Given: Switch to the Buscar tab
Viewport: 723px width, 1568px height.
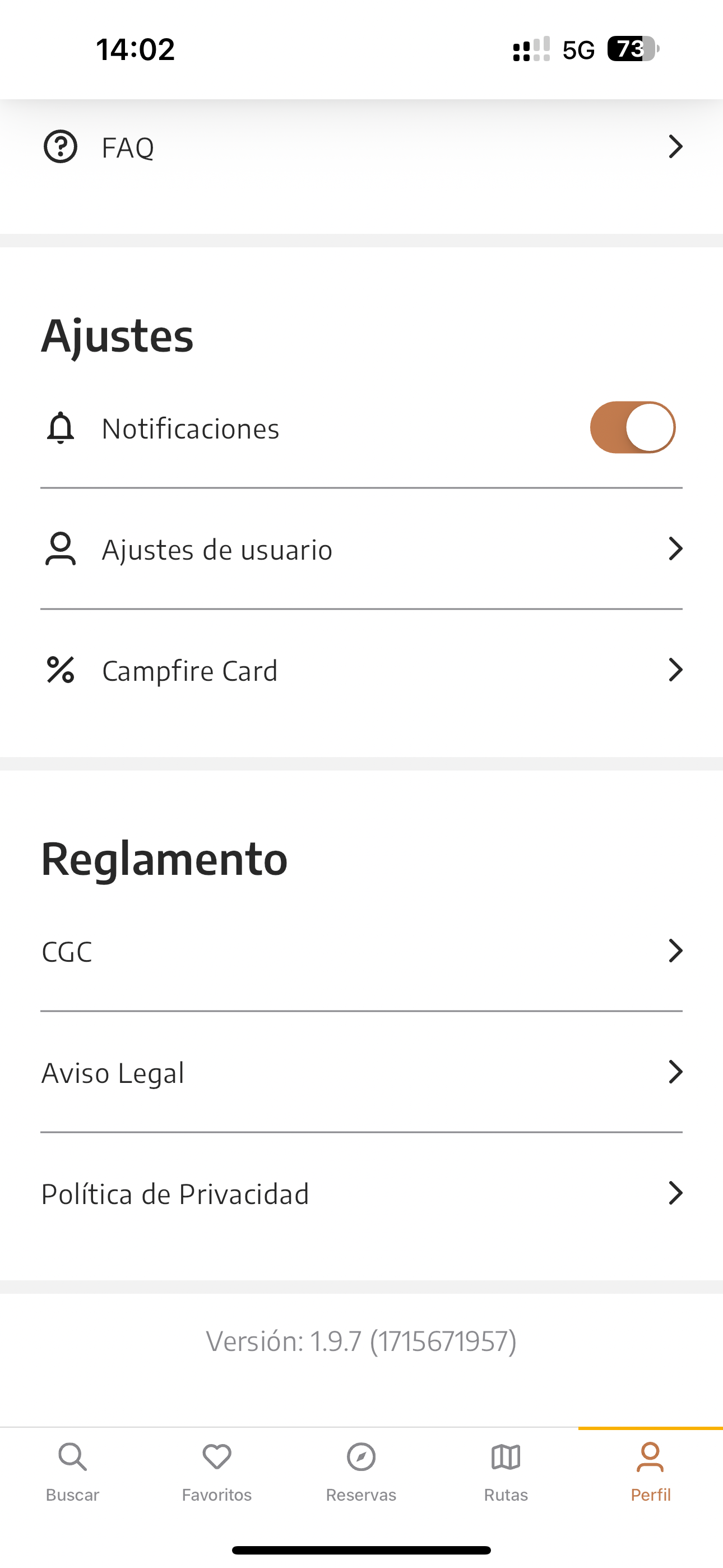Looking at the screenshot, I should 72,1473.
